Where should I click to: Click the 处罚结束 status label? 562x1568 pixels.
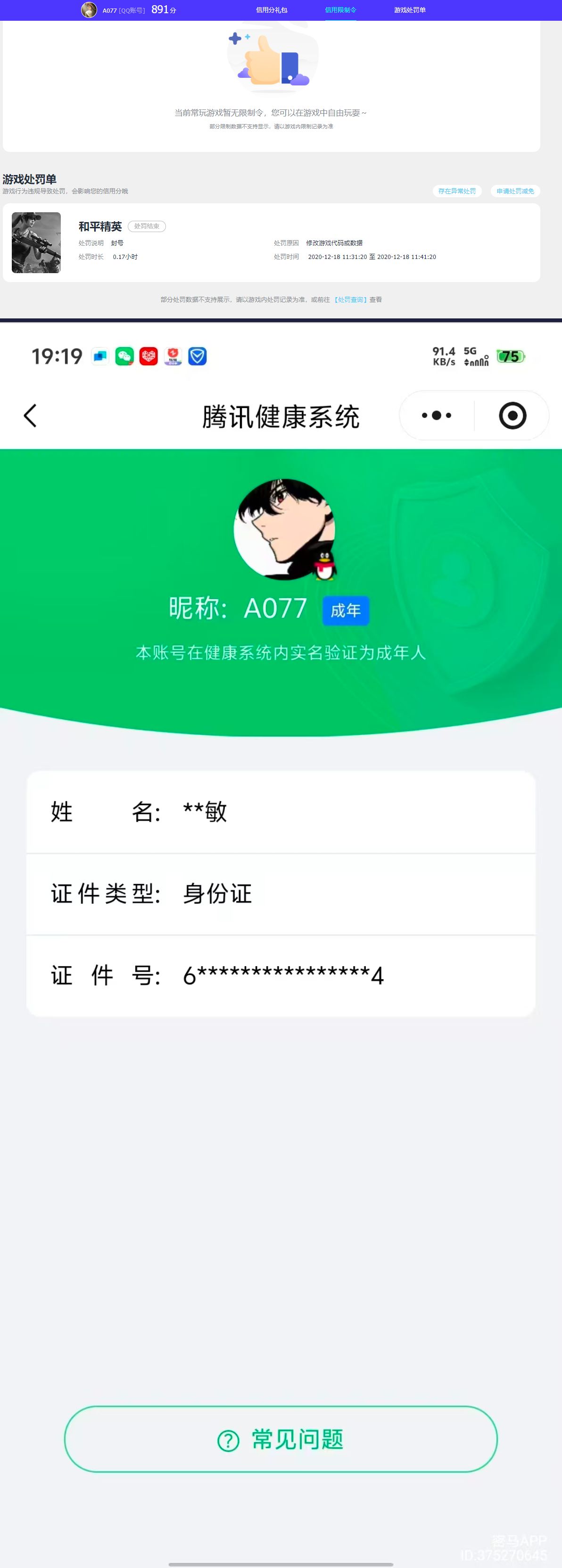click(x=146, y=226)
